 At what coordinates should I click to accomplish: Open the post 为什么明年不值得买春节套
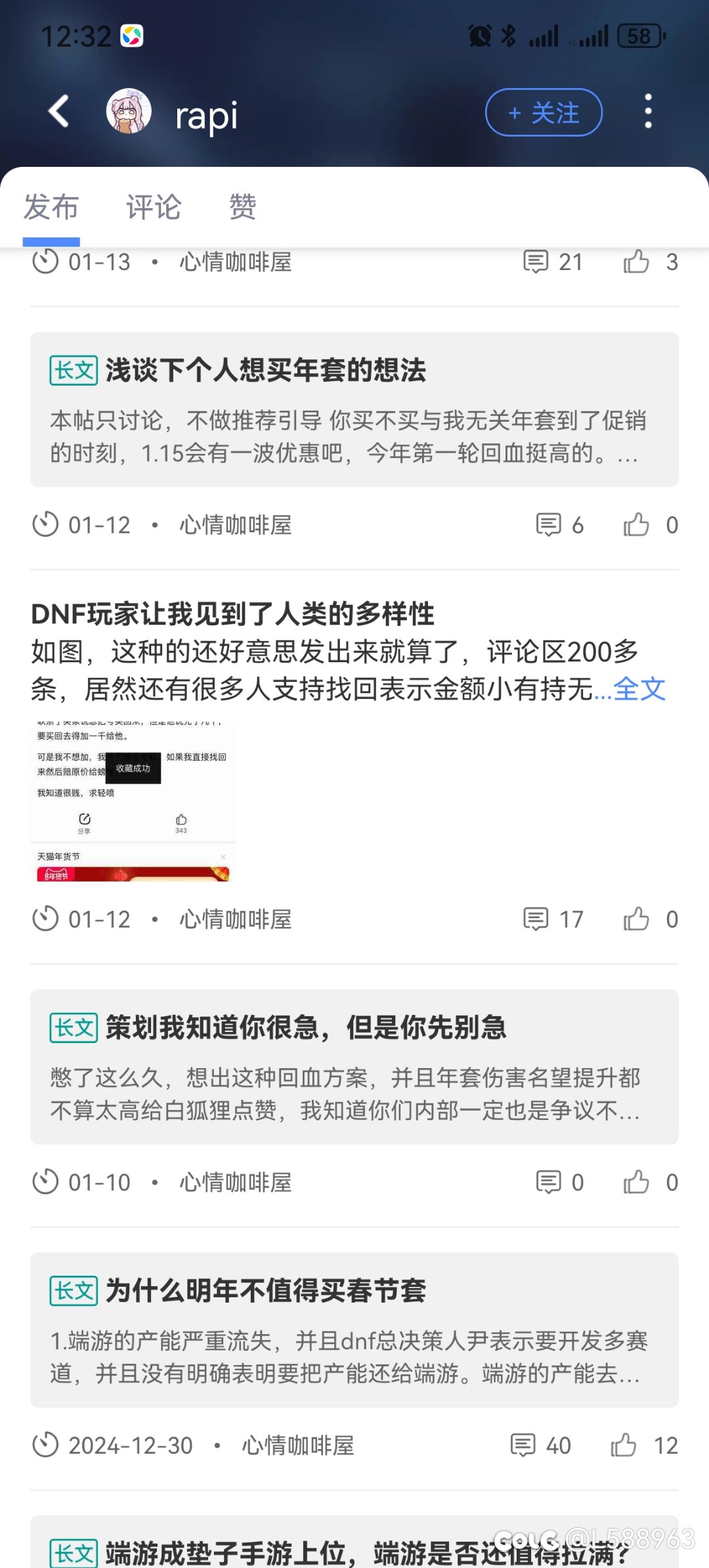[x=354, y=1330]
